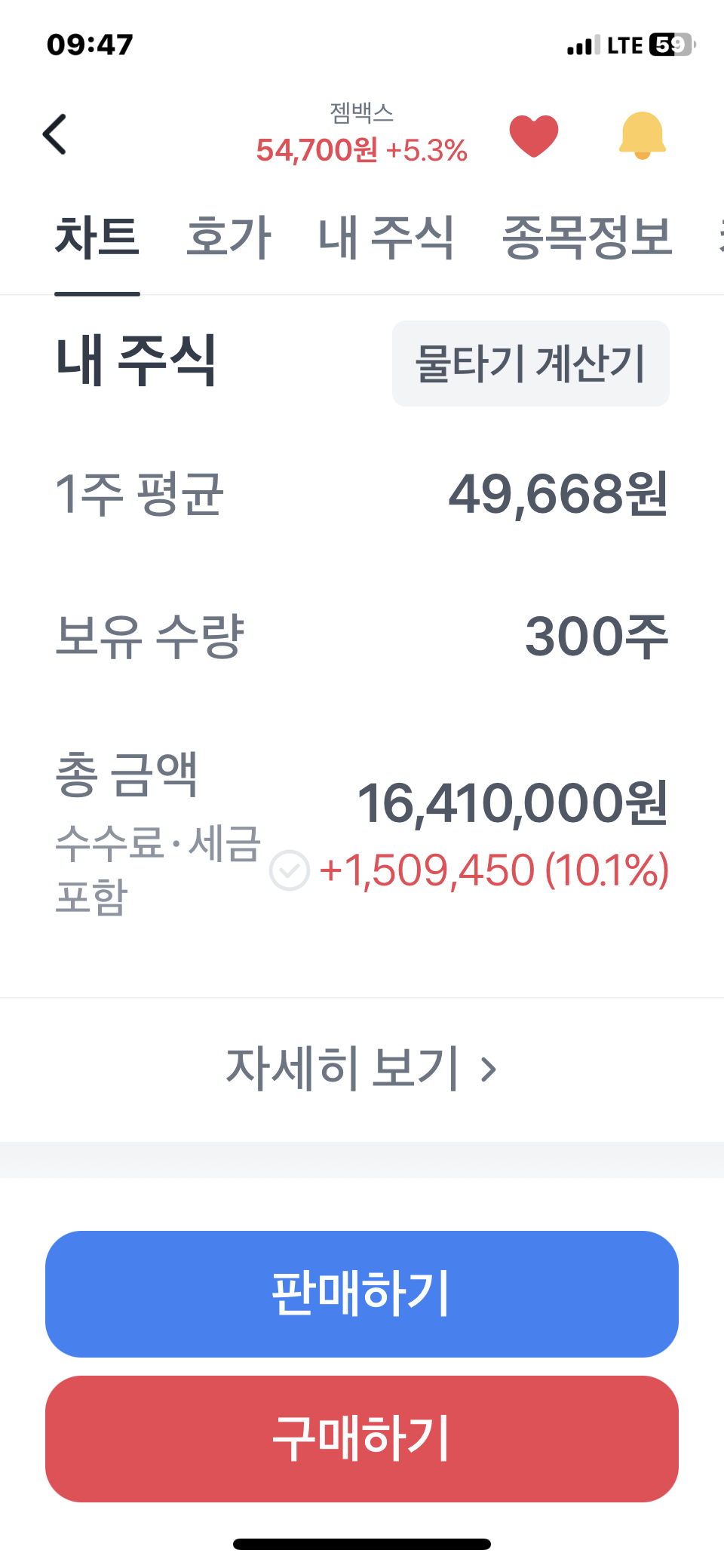Open the 내 주식 tab

386,238
